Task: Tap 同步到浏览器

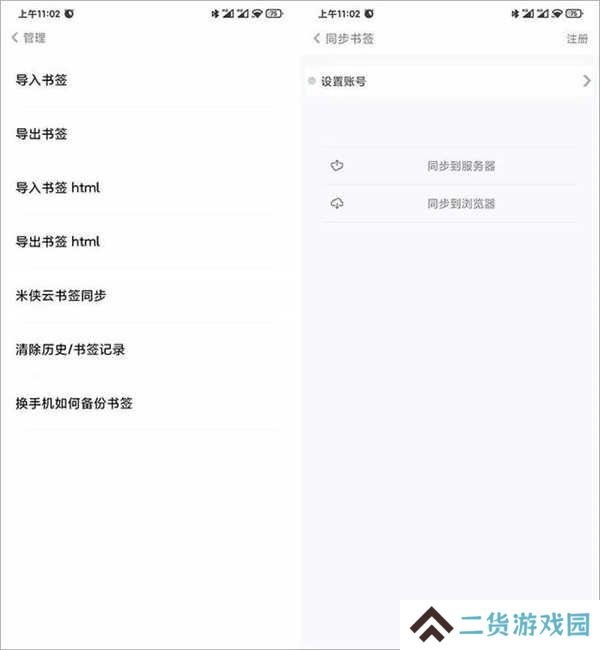Action: (x=460, y=204)
